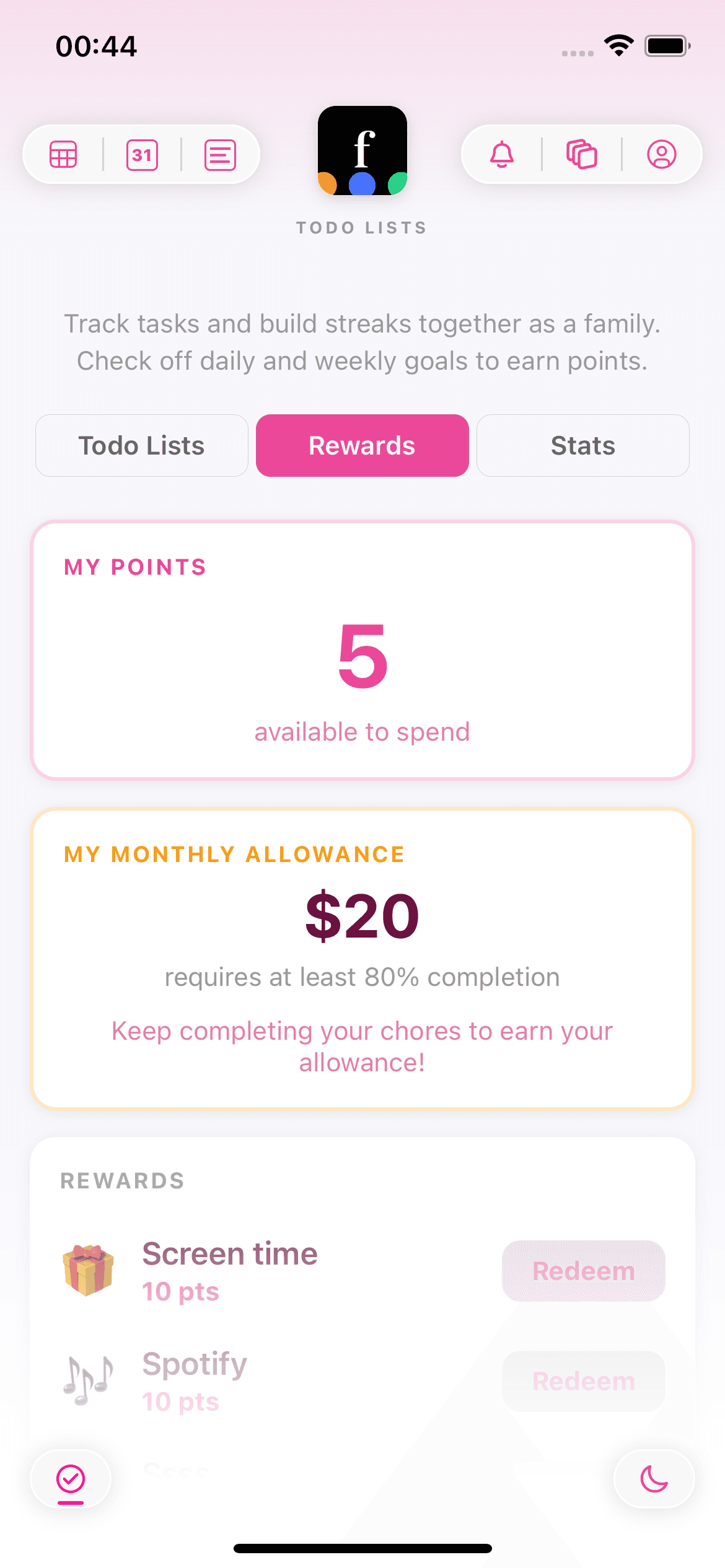This screenshot has width=725, height=1568.
Task: Toggle dark mode with the moon button
Action: point(654,1479)
